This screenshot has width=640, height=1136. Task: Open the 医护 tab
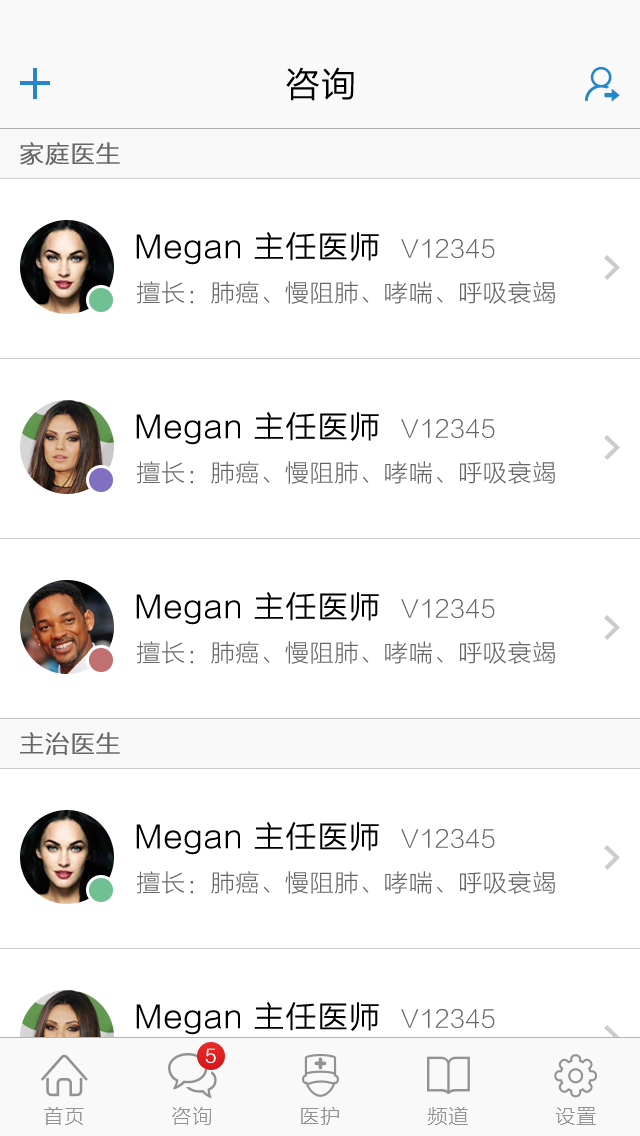(320, 1089)
